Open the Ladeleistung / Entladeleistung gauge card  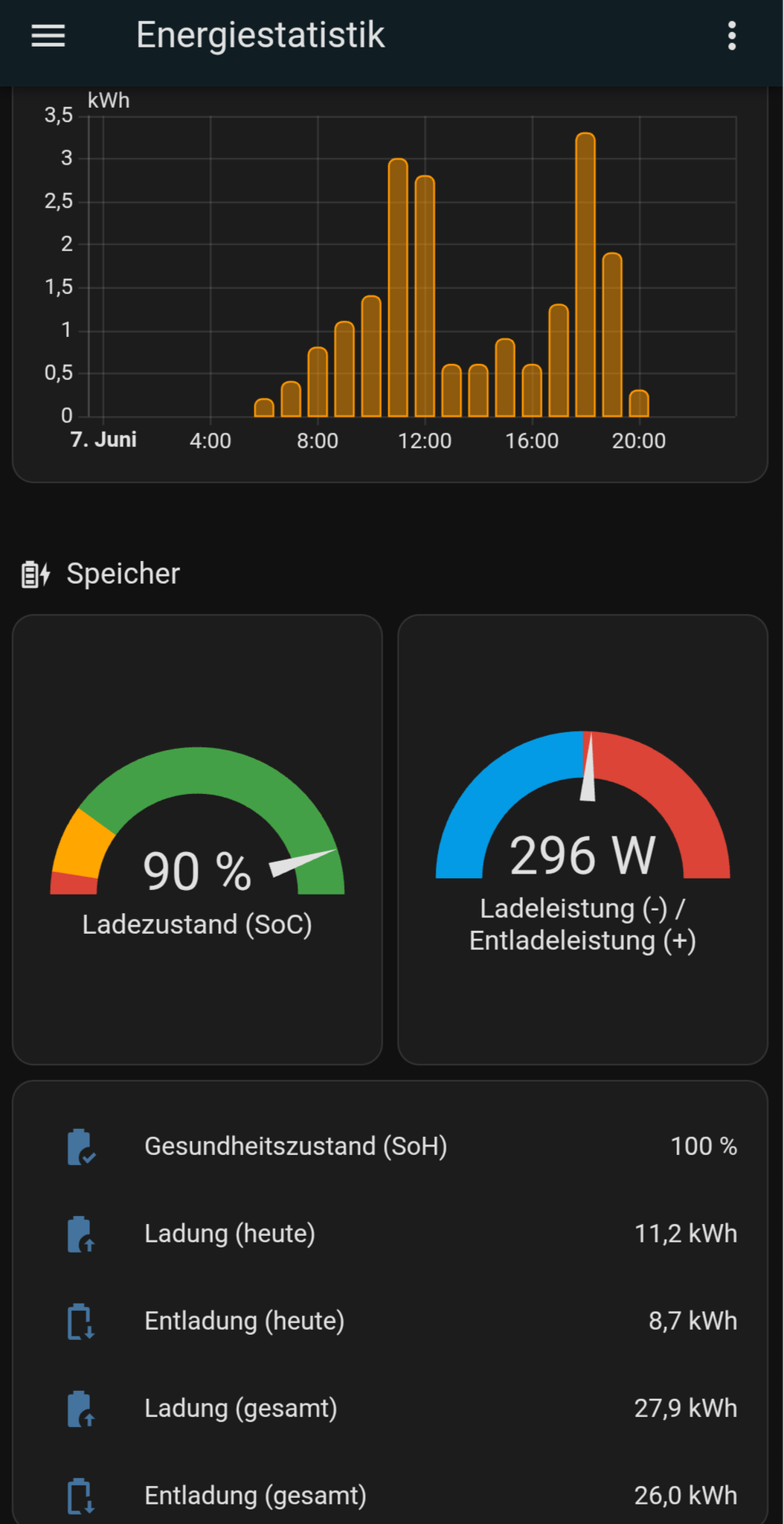pos(582,839)
